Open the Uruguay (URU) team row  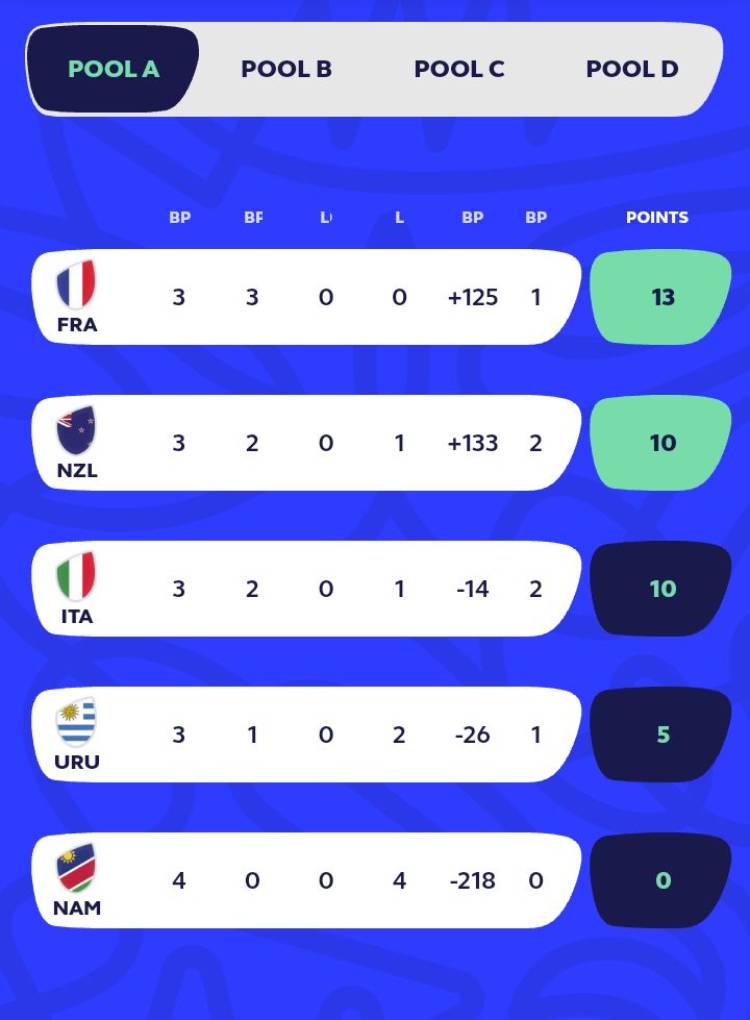(305, 735)
